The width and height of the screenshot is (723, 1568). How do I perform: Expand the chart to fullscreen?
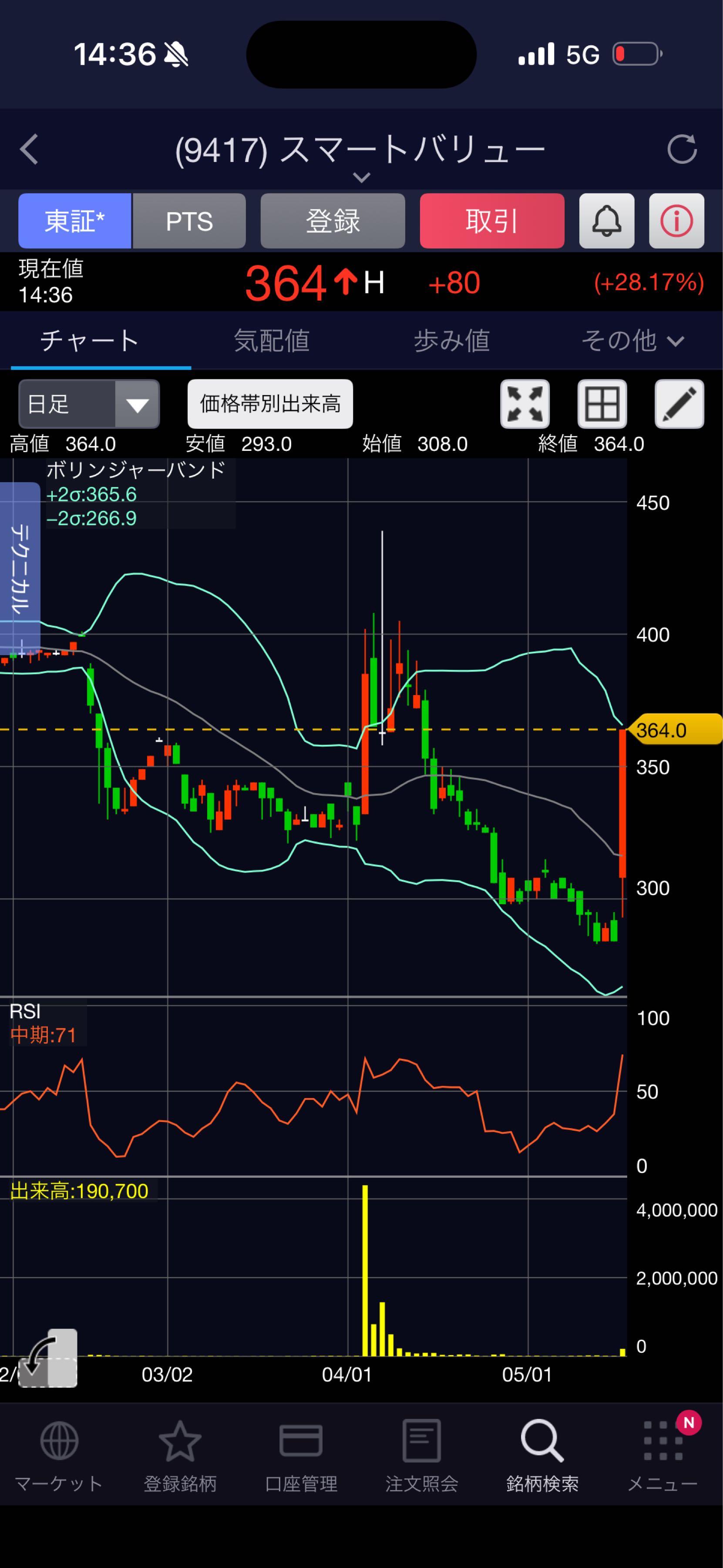point(525,404)
